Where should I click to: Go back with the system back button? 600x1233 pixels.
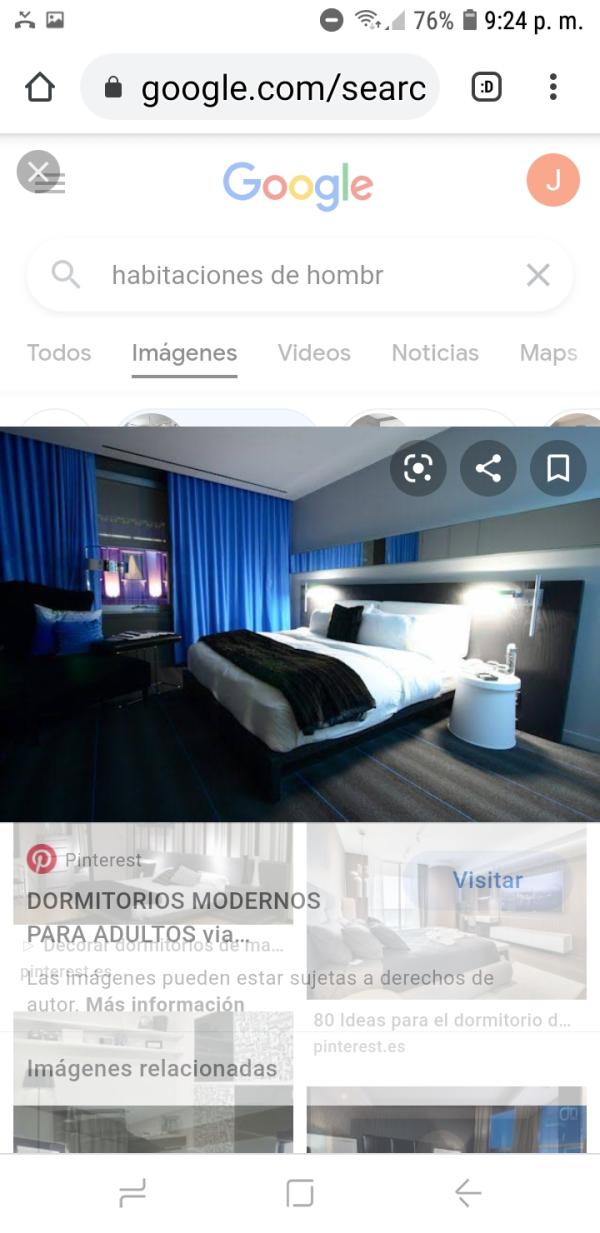click(467, 1192)
